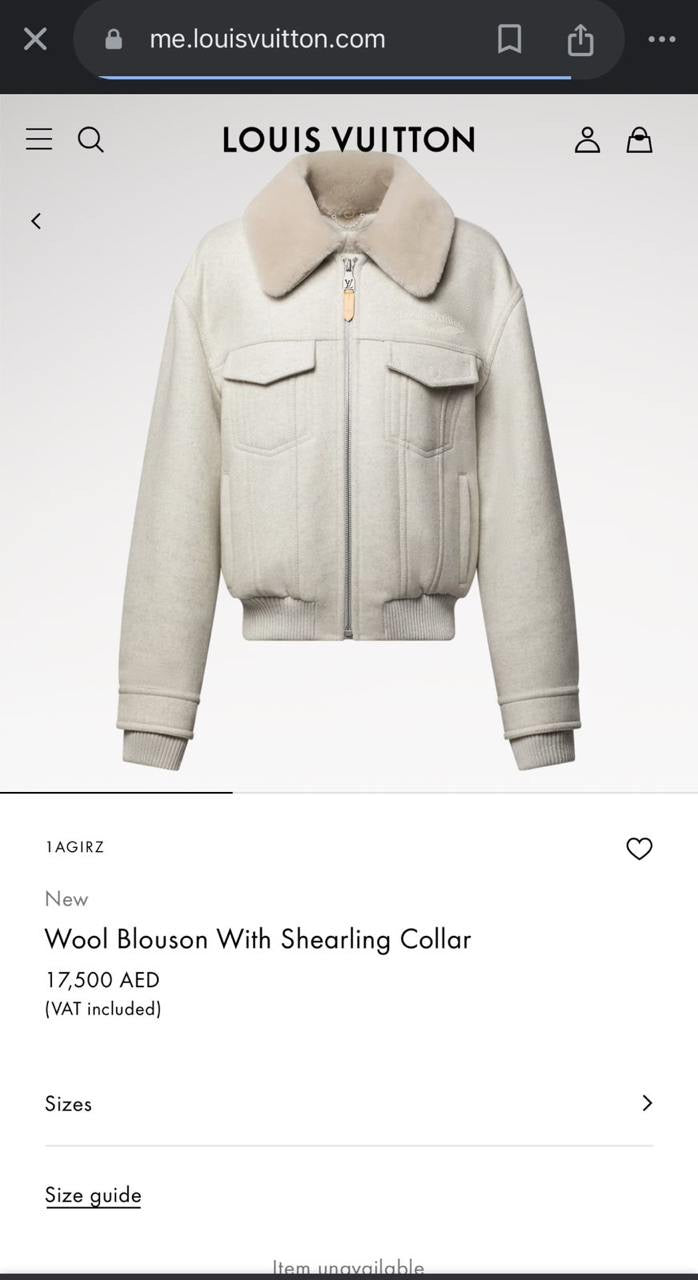
Task: Expand the Sizes selector
Action: (348, 1103)
